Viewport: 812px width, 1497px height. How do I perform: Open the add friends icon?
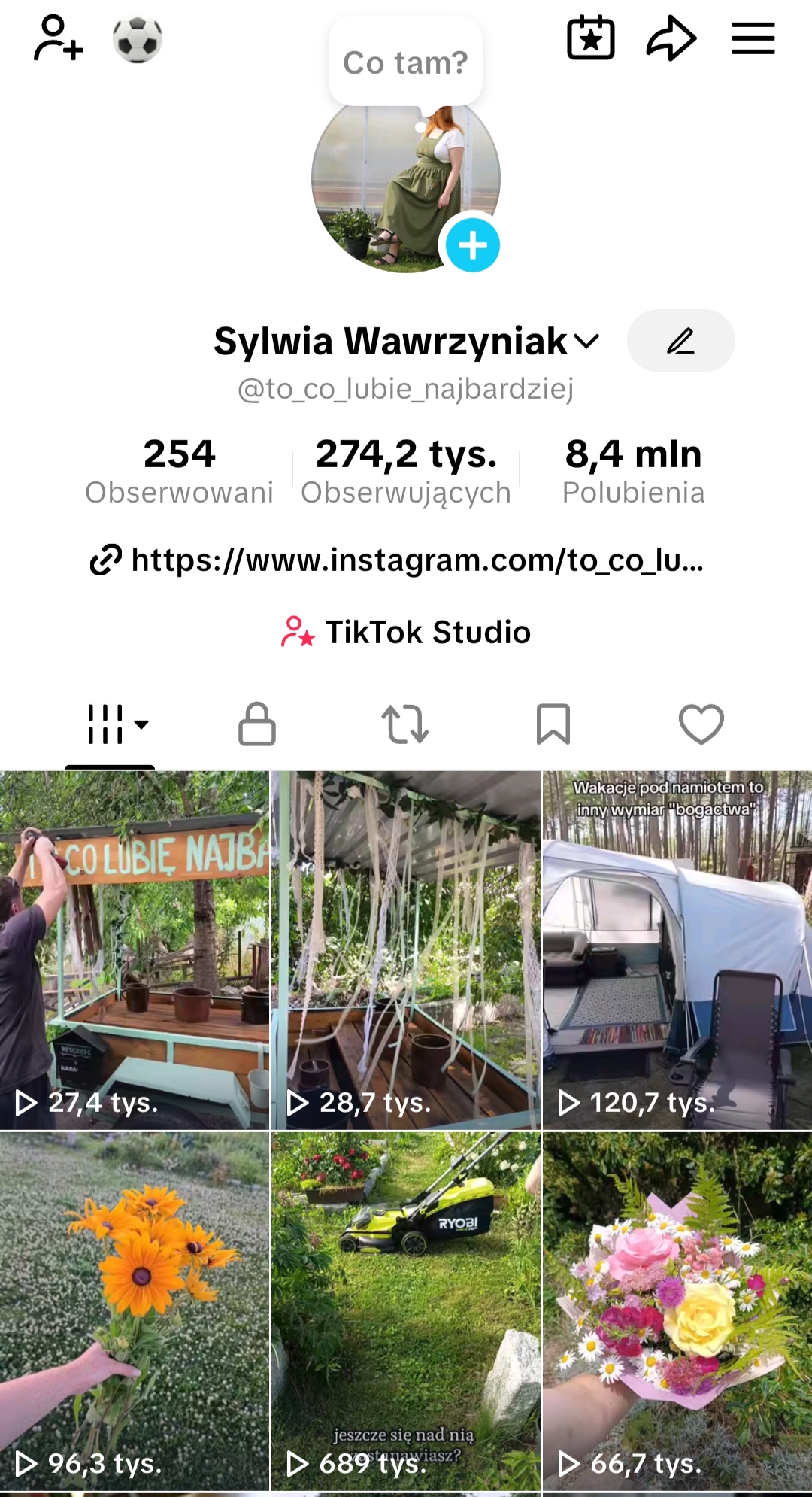coord(58,38)
